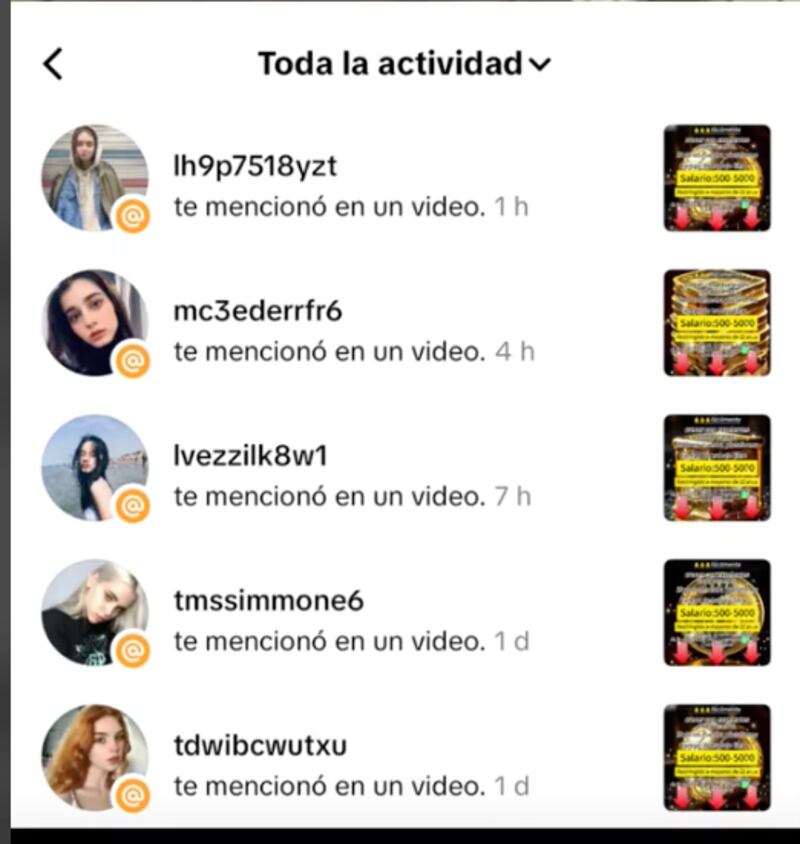Viewport: 800px width, 844px height.
Task: View video thumbnail from lvezzilk8w1 mention
Action: (716, 468)
